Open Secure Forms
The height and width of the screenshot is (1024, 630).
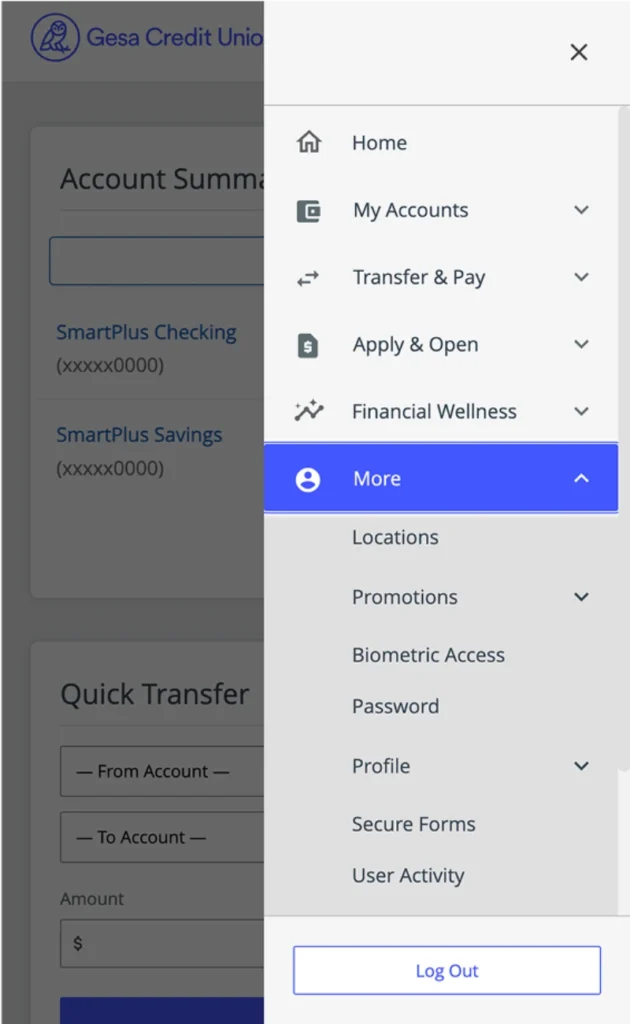coord(413,824)
